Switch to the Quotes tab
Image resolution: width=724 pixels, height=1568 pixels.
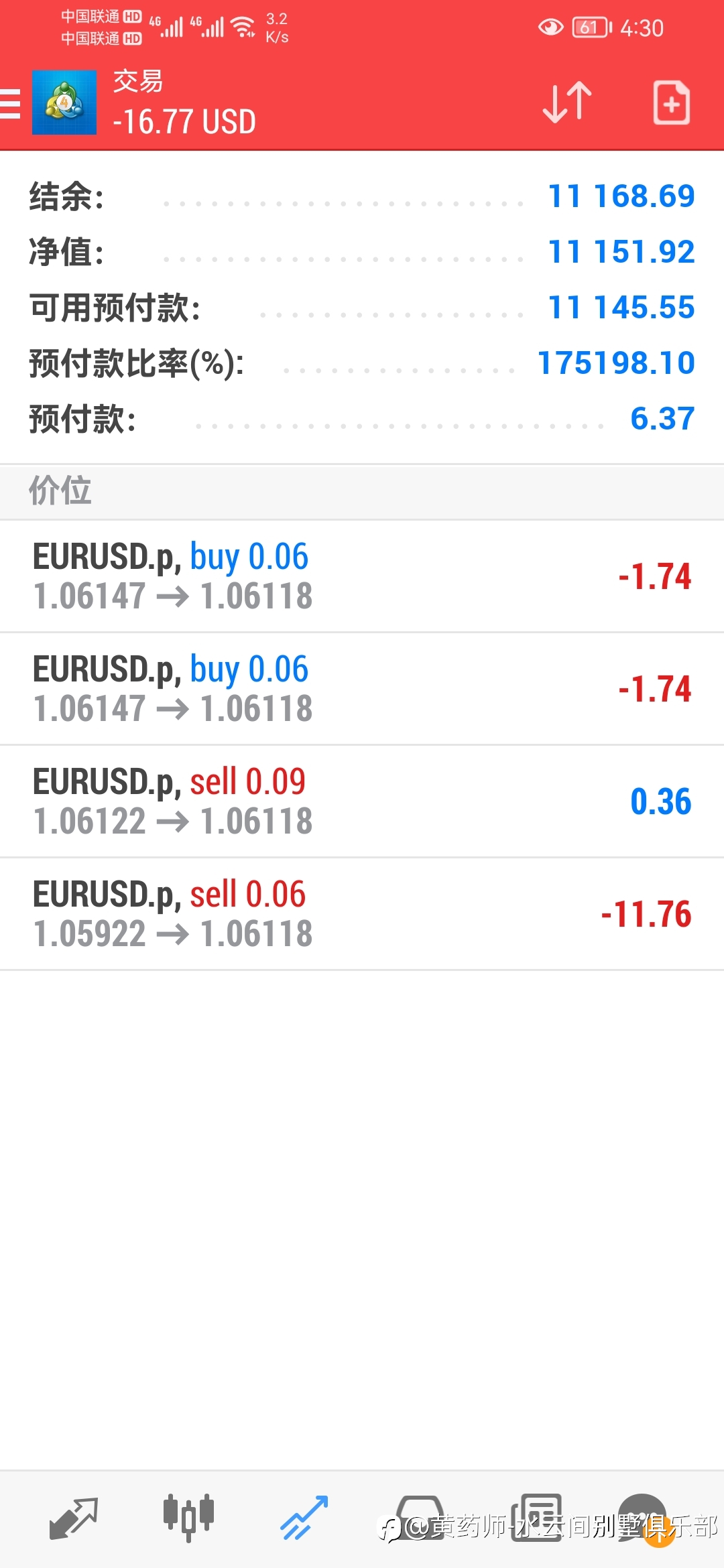point(74,1518)
